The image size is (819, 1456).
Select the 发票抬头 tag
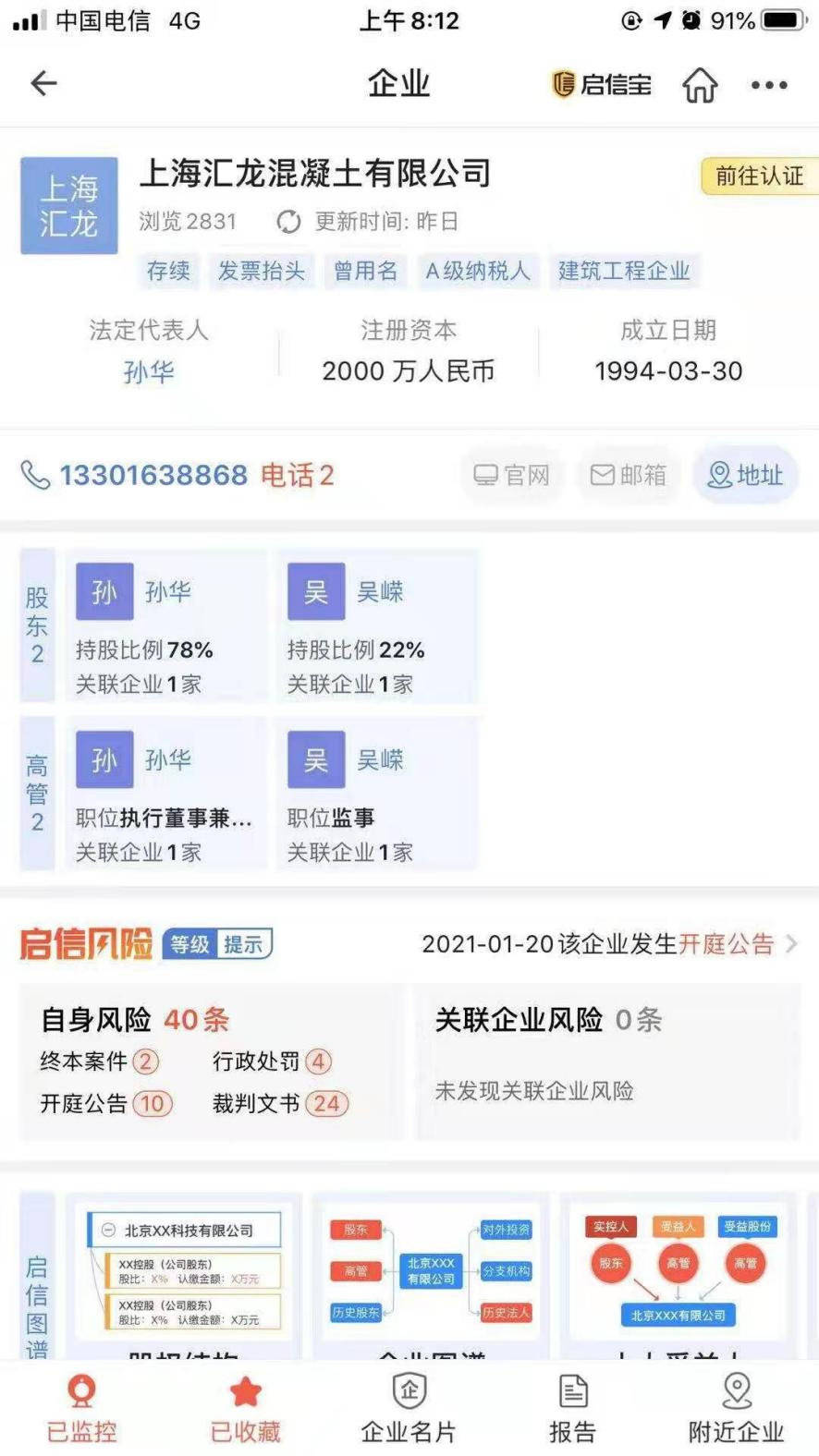261,271
